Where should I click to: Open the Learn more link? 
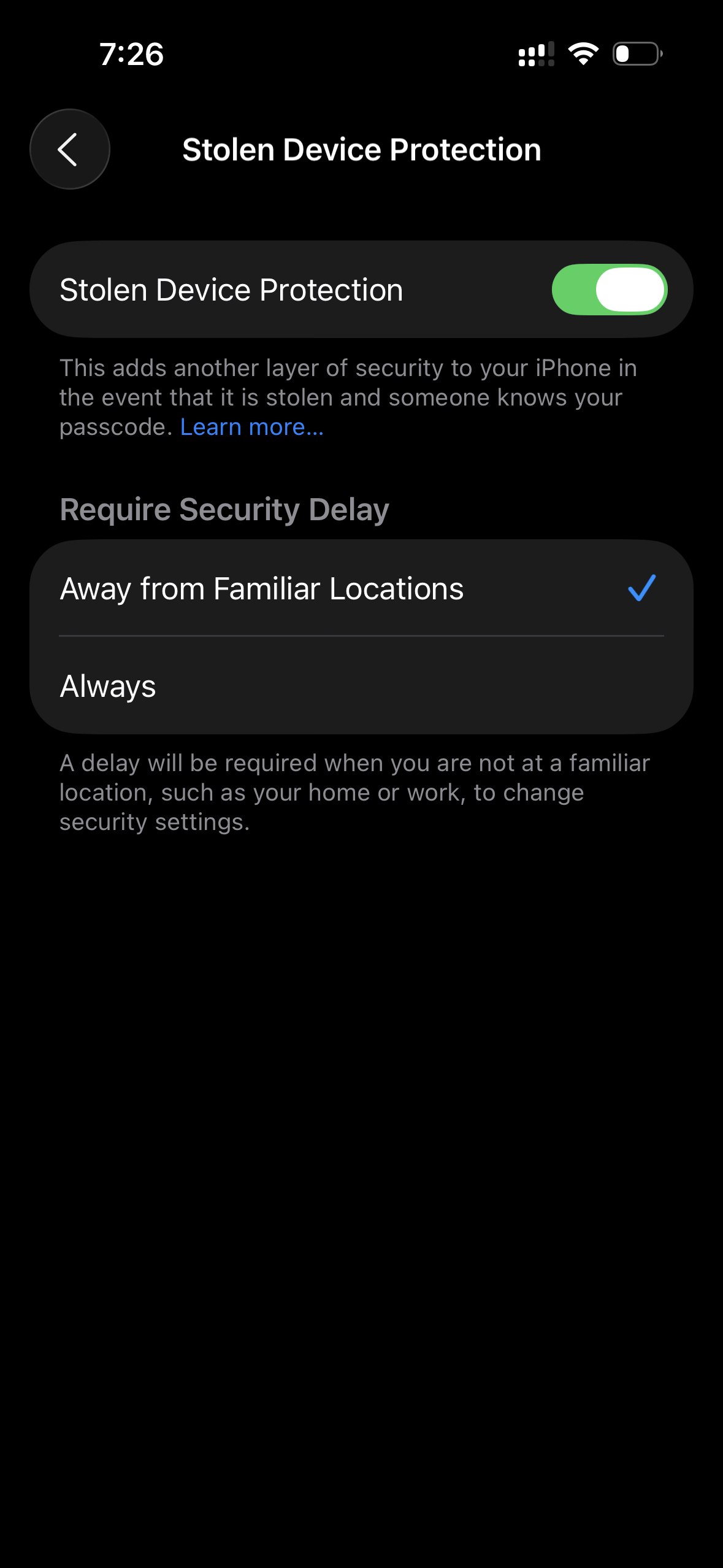251,427
